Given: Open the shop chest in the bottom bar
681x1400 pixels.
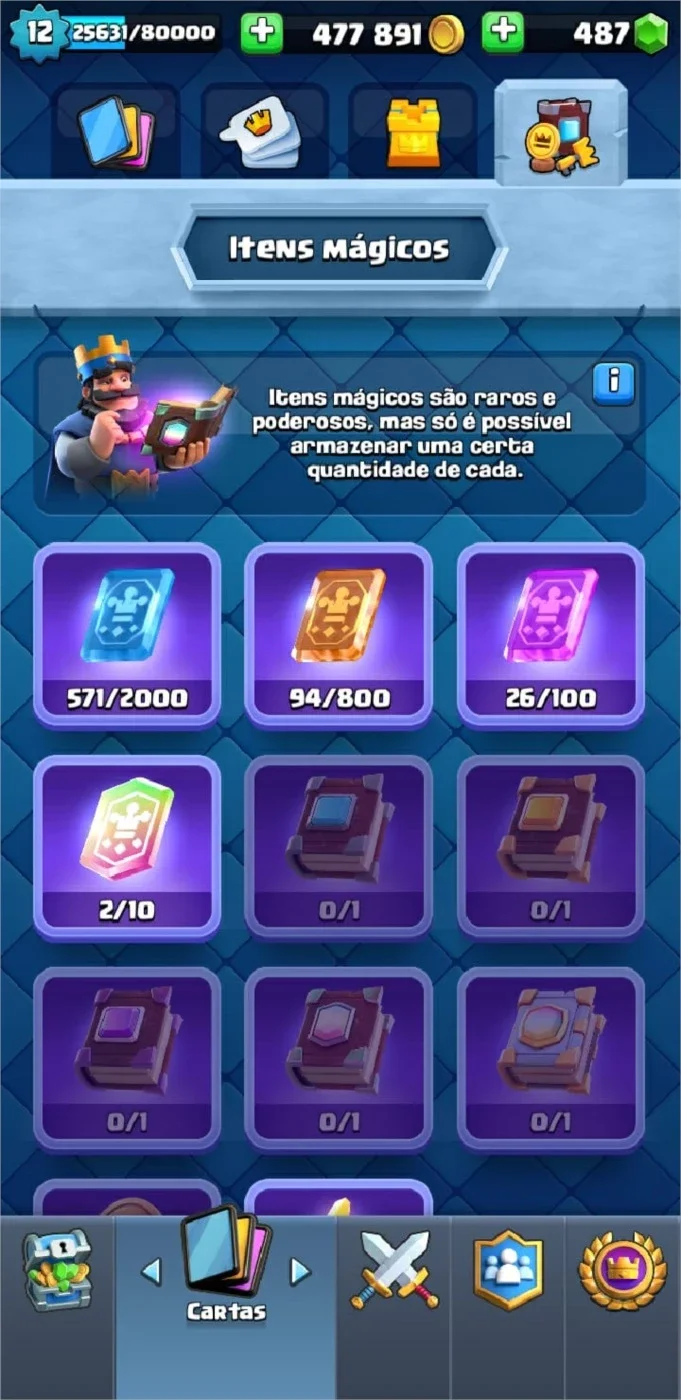Looking at the screenshot, I should [57, 1272].
